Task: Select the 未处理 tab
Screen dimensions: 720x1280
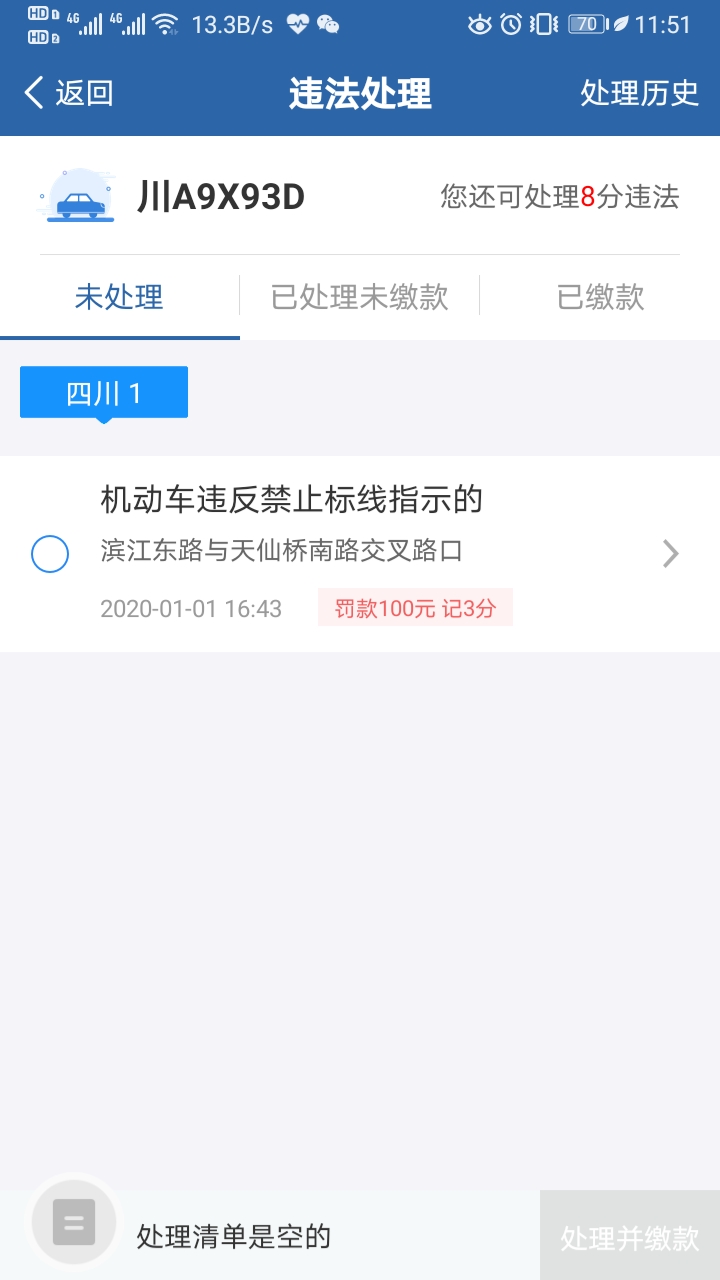Action: pos(119,297)
